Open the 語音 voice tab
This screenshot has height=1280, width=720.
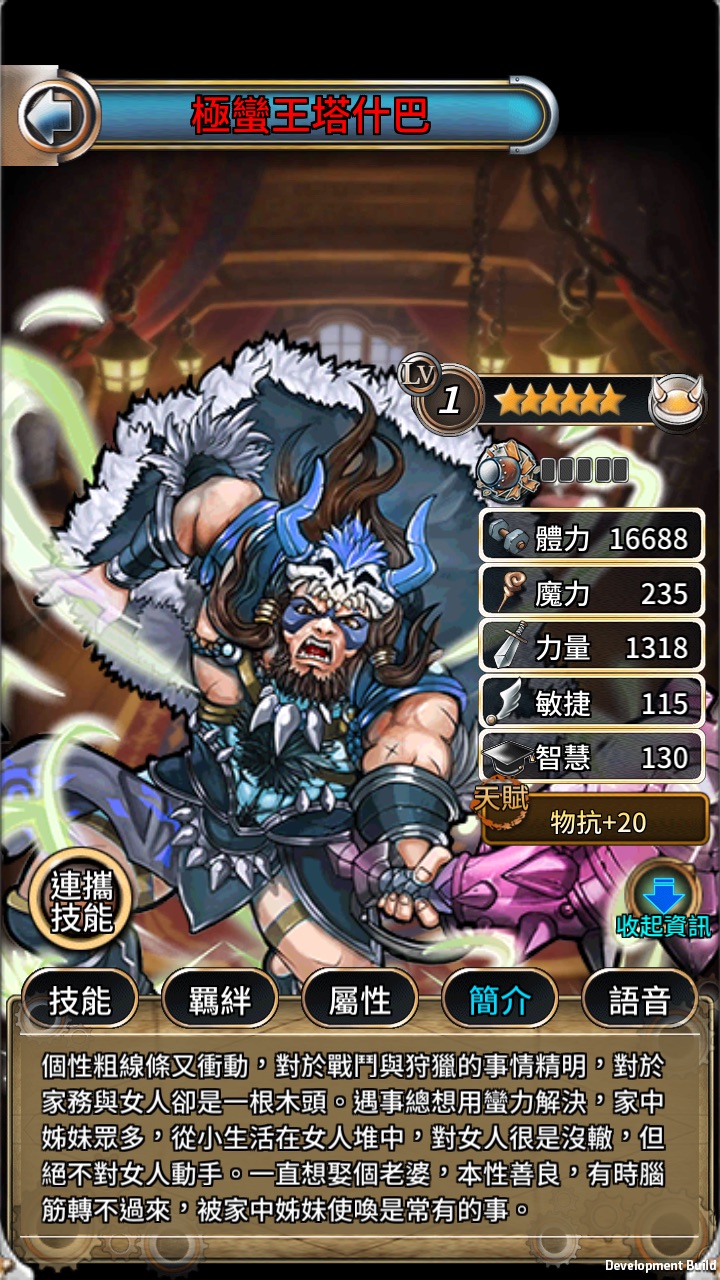pyautogui.click(x=638, y=999)
